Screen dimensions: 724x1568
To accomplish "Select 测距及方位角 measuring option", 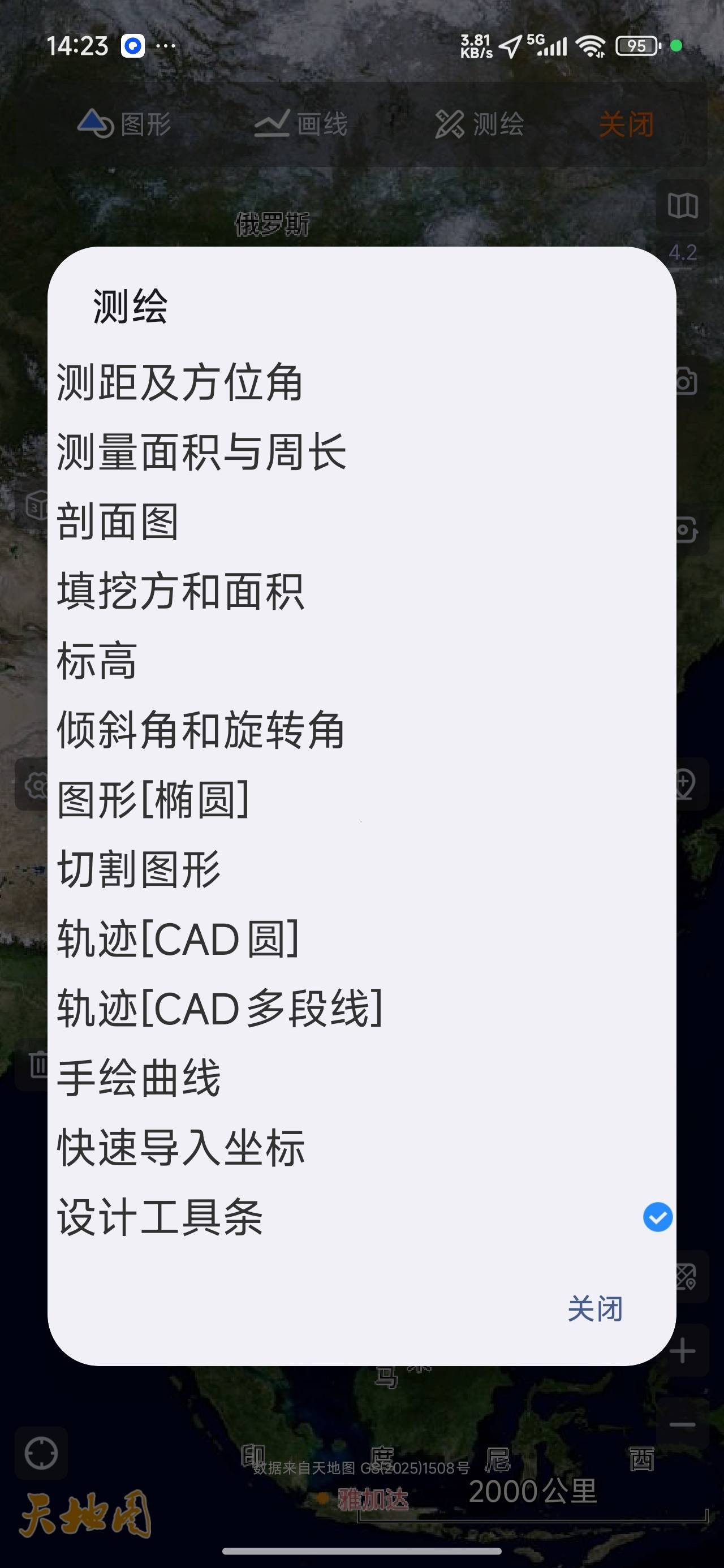I will tap(361, 382).
